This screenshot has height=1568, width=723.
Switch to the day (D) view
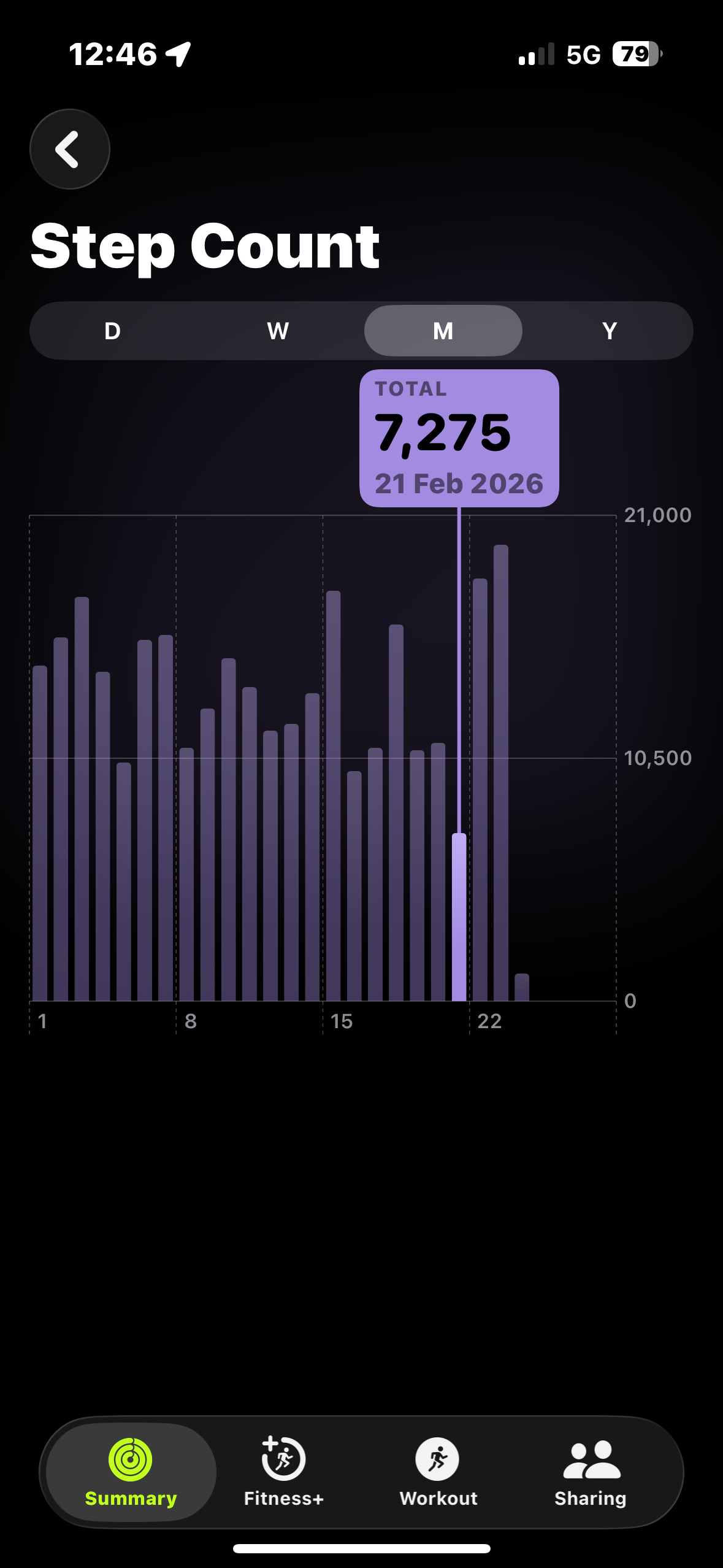pyautogui.click(x=112, y=331)
